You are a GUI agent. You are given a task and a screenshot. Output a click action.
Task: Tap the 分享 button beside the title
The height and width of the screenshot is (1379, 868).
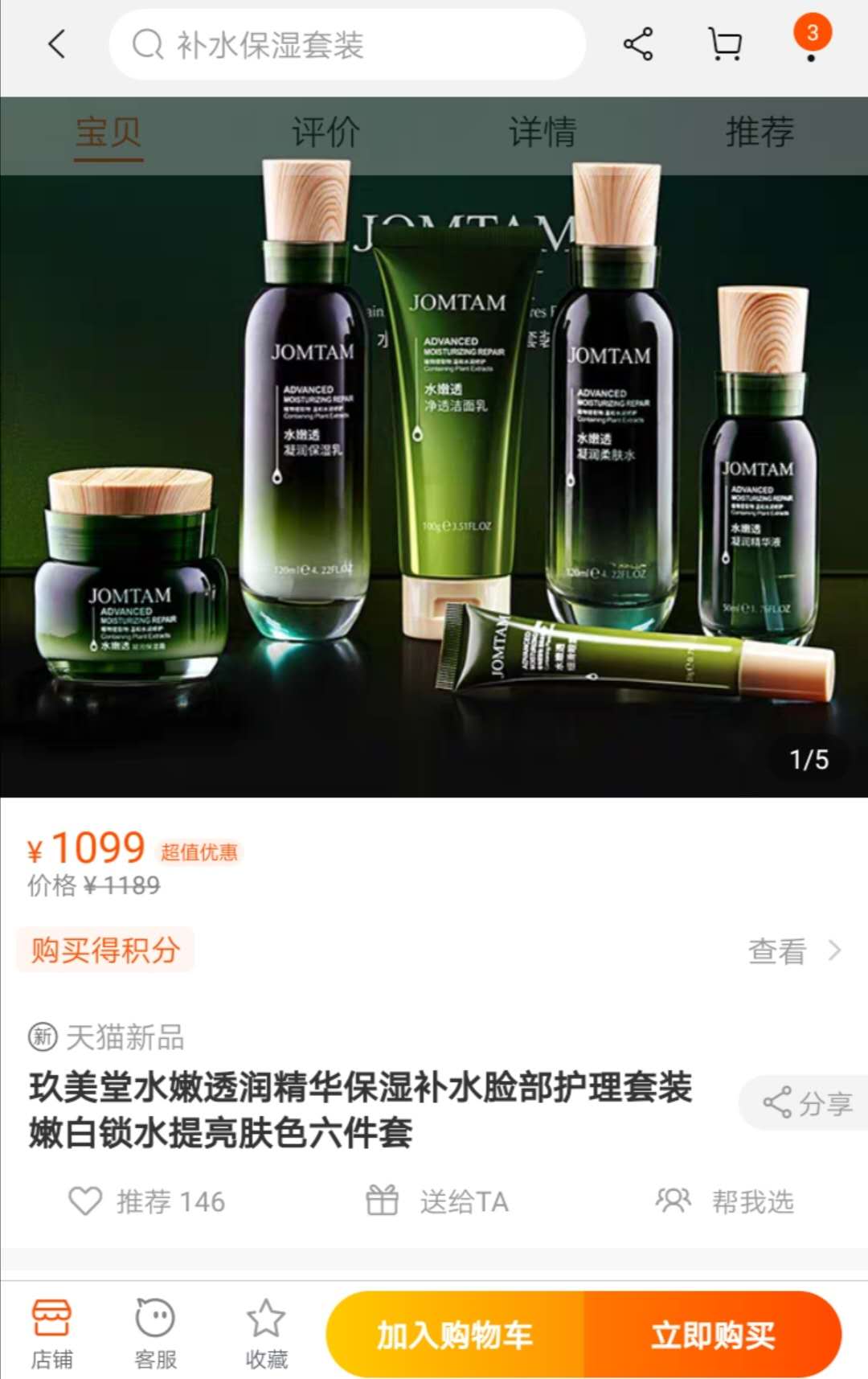(x=807, y=1103)
